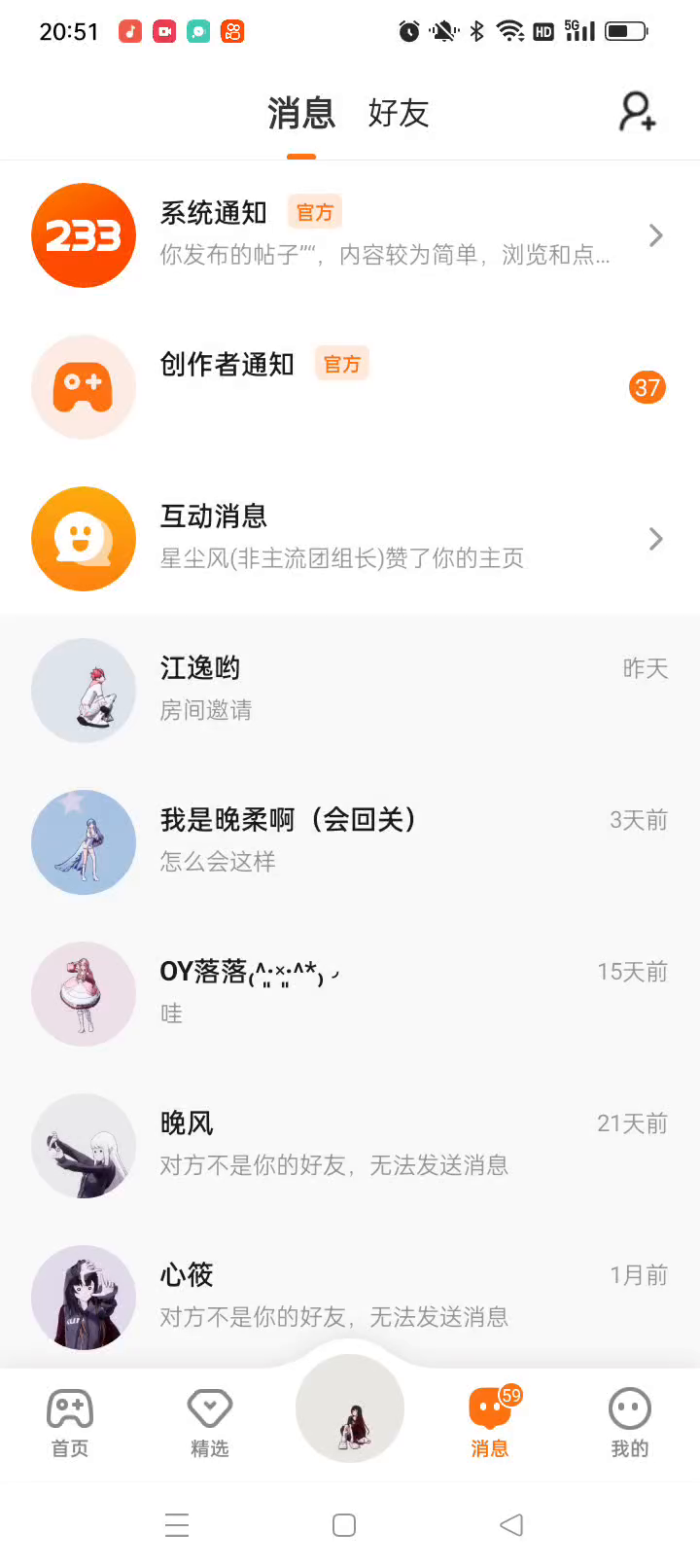Open 创作者通知 with 37 unread
Screen dimensions: 700x1568
[x=350, y=386]
